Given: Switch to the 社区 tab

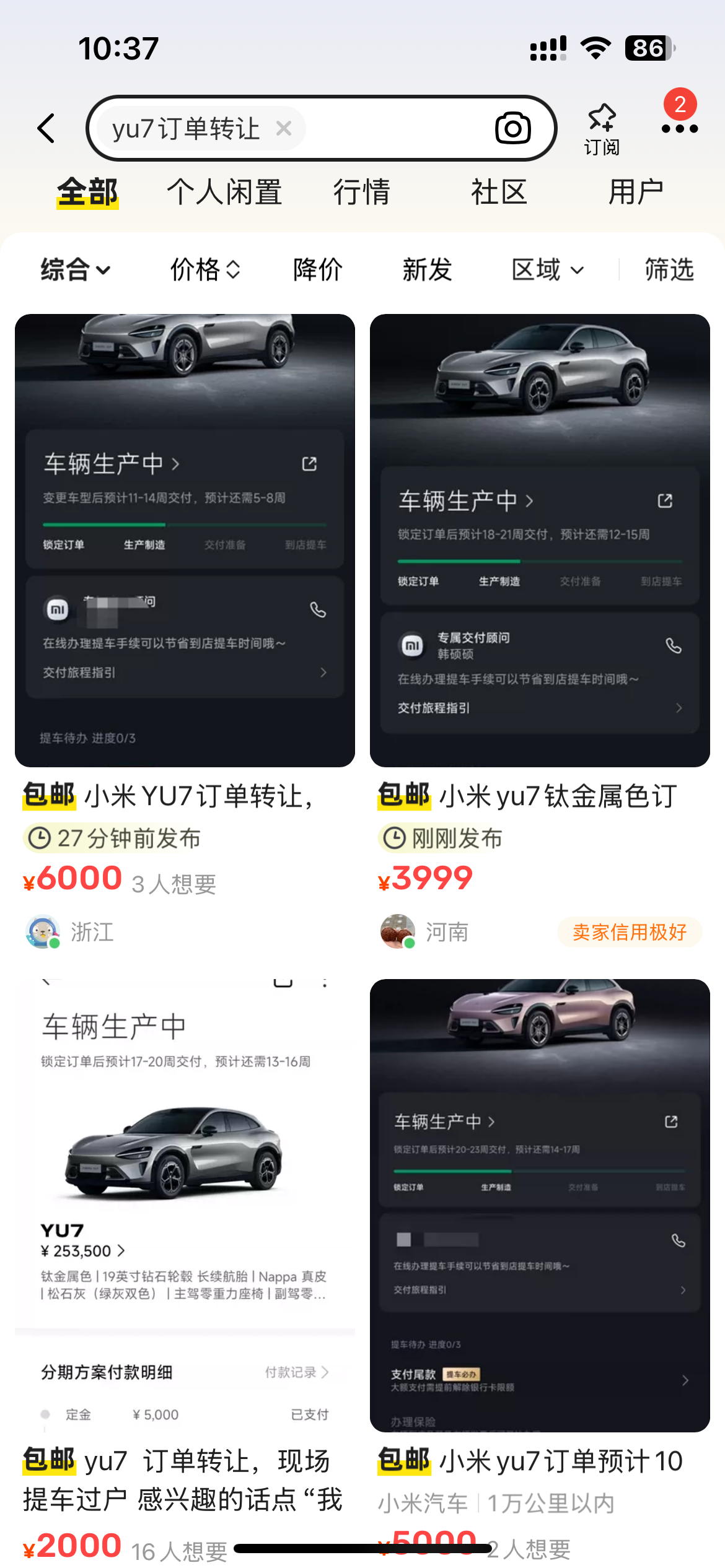Looking at the screenshot, I should (498, 192).
